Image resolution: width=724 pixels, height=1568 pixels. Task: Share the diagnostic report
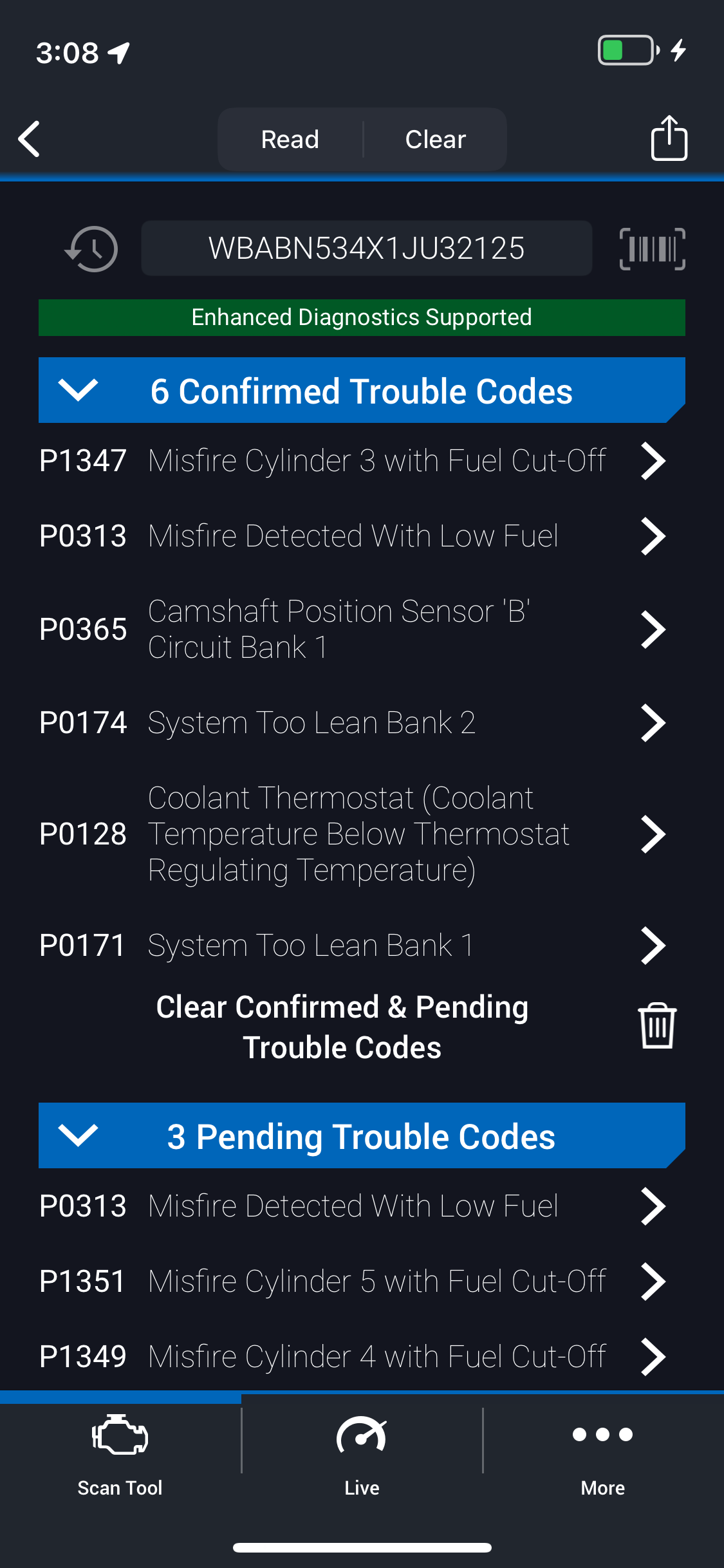pos(669,138)
